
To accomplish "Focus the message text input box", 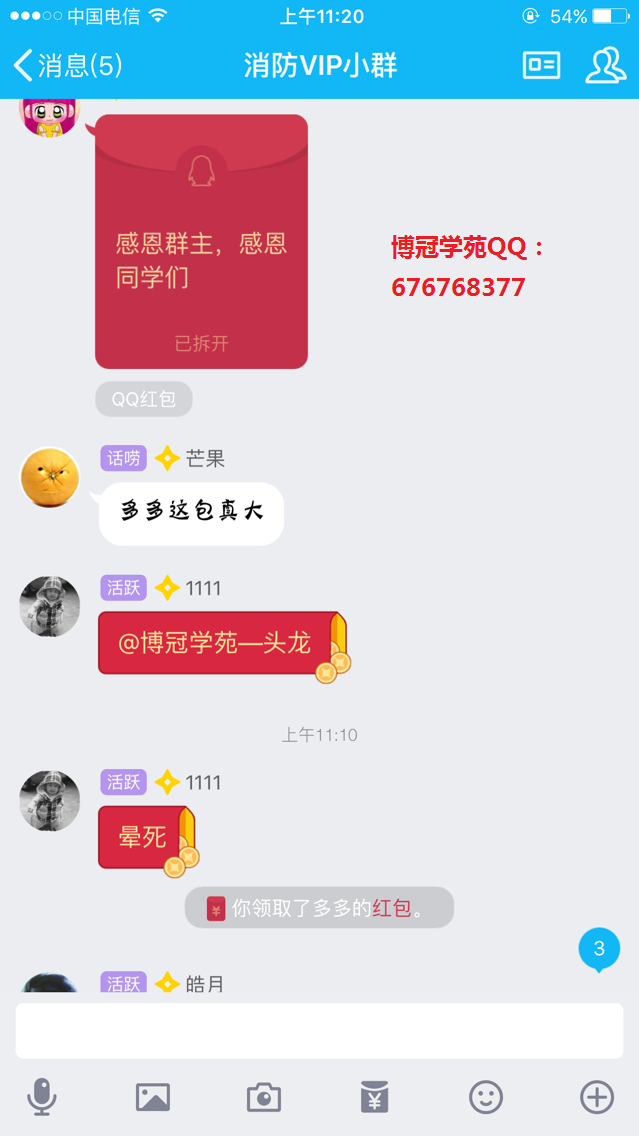I will pos(319,1030).
